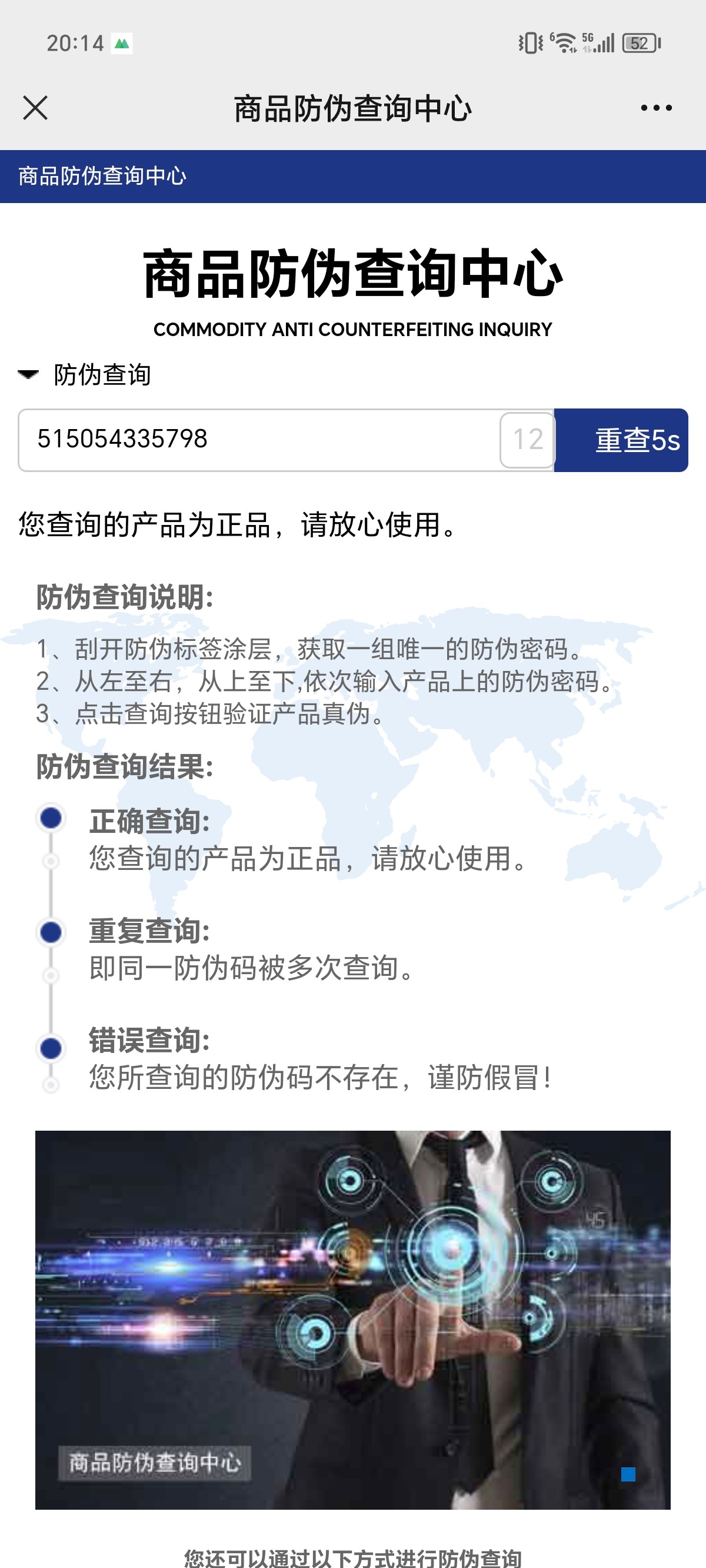Tap the code field containing 515054335798
706x1568 pixels.
click(x=255, y=440)
